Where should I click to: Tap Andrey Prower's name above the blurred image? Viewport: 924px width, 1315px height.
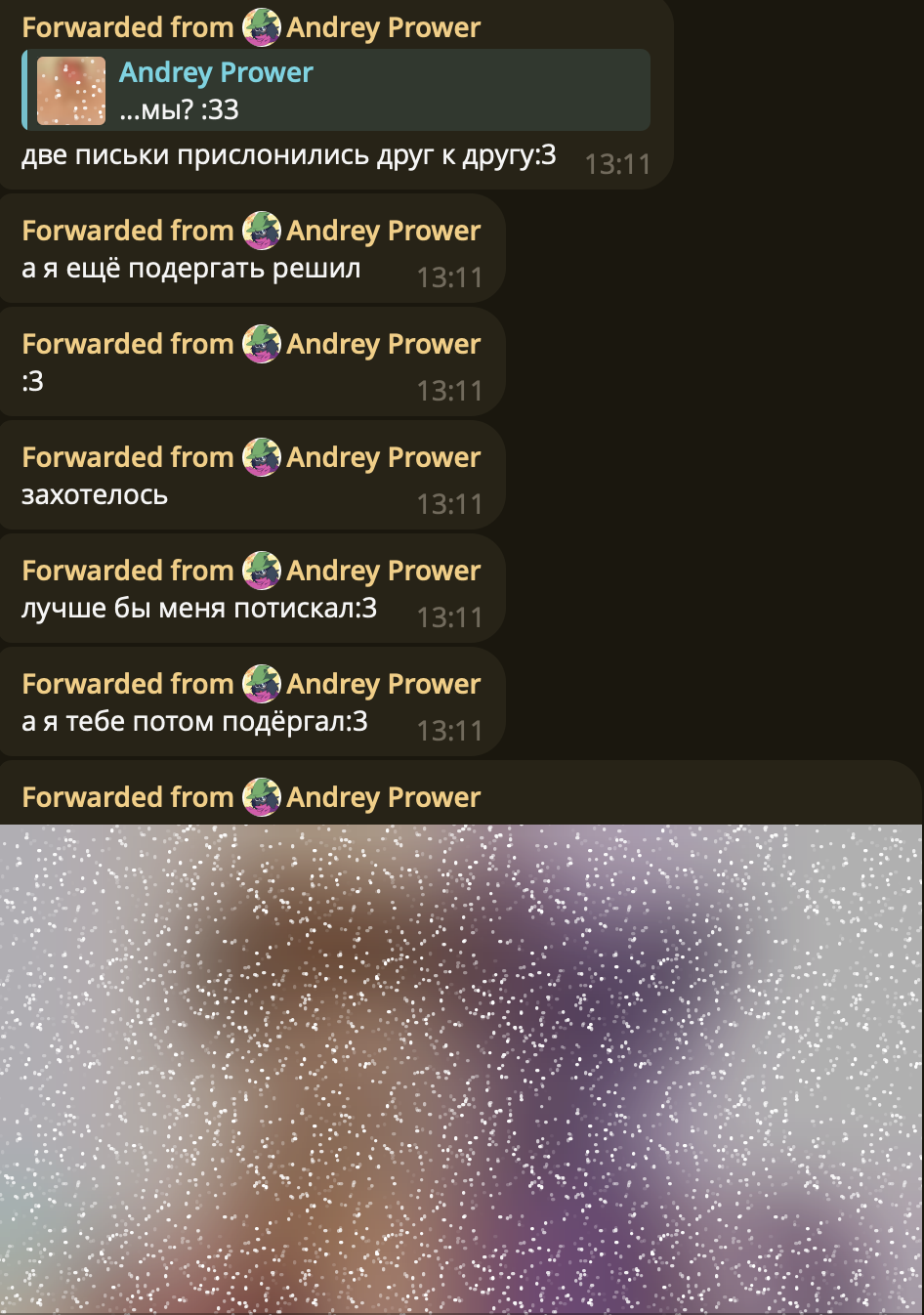click(383, 798)
